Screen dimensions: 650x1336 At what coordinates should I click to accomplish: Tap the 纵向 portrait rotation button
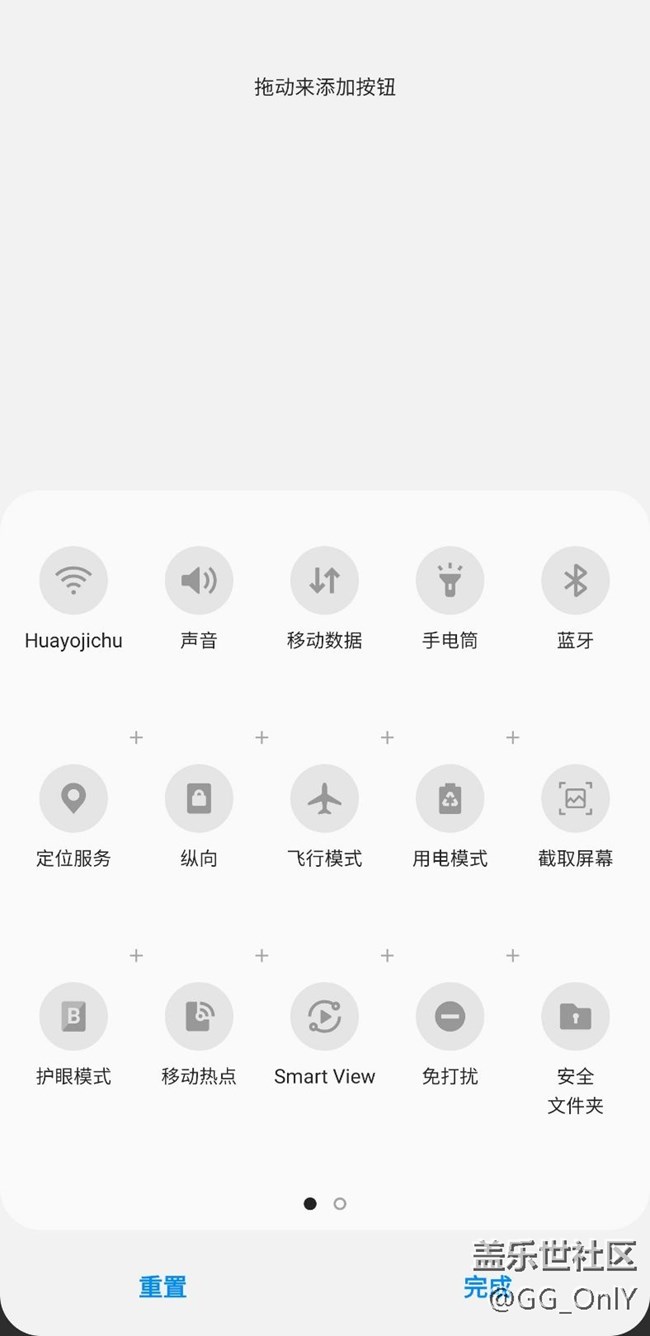pyautogui.click(x=199, y=798)
